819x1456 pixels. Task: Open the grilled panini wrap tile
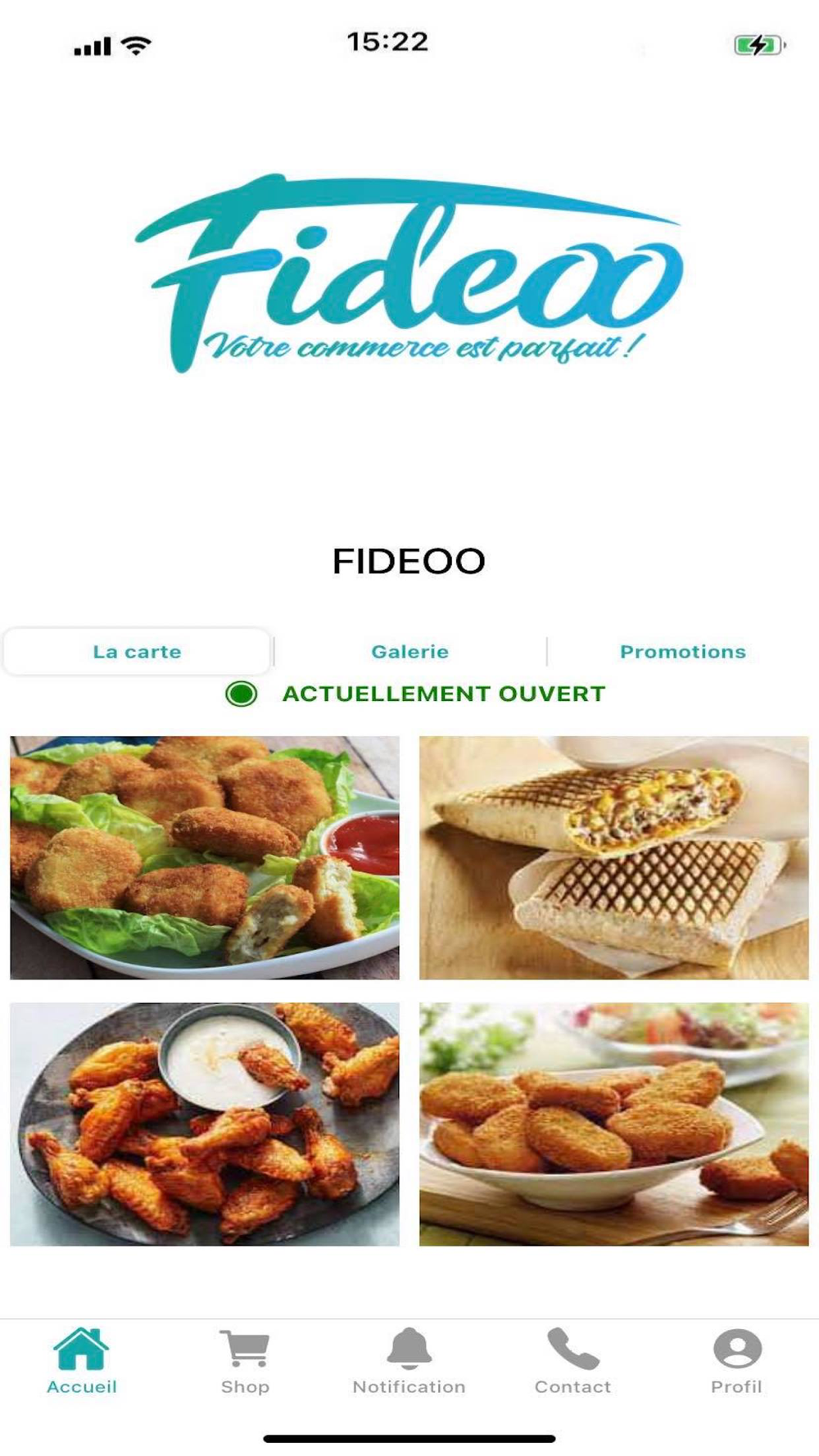[614, 857]
